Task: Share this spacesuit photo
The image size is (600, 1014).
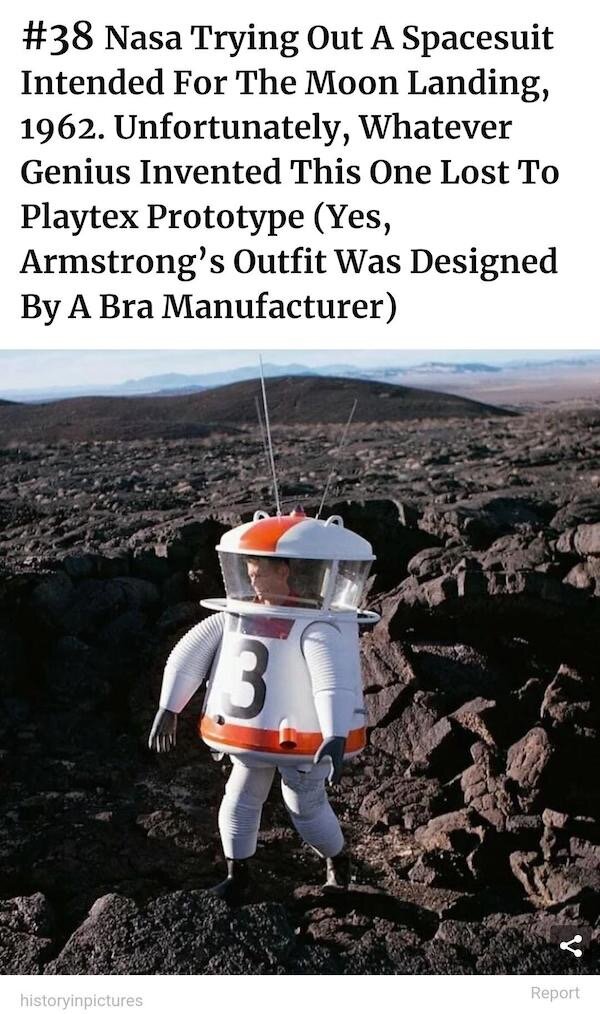Action: 571,945
